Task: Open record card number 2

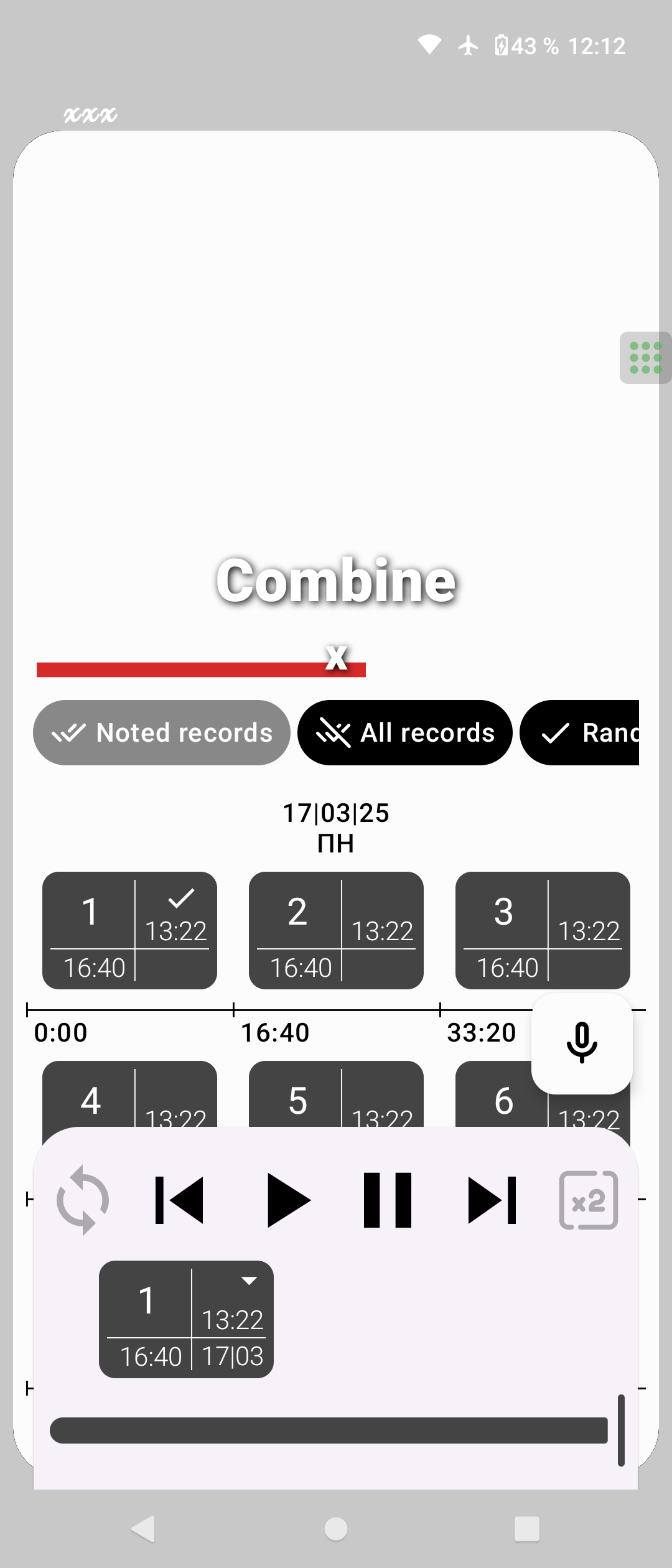Action: pyautogui.click(x=336, y=930)
